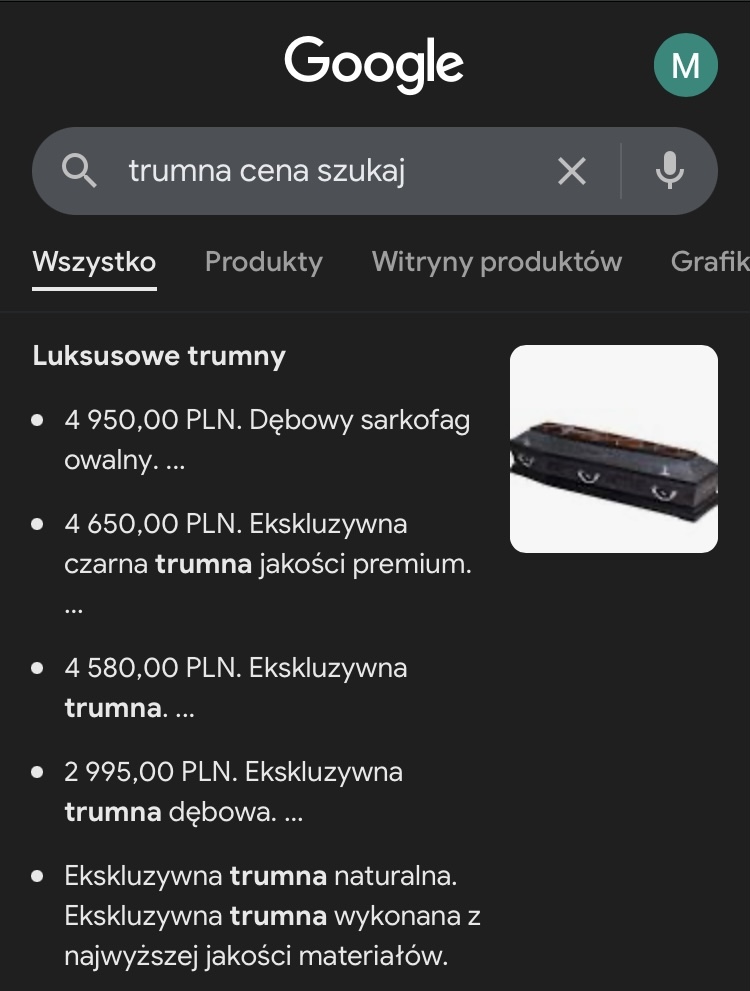This screenshot has height=991, width=750.
Task: Open the coffin image thumbnail
Action: tap(613, 449)
